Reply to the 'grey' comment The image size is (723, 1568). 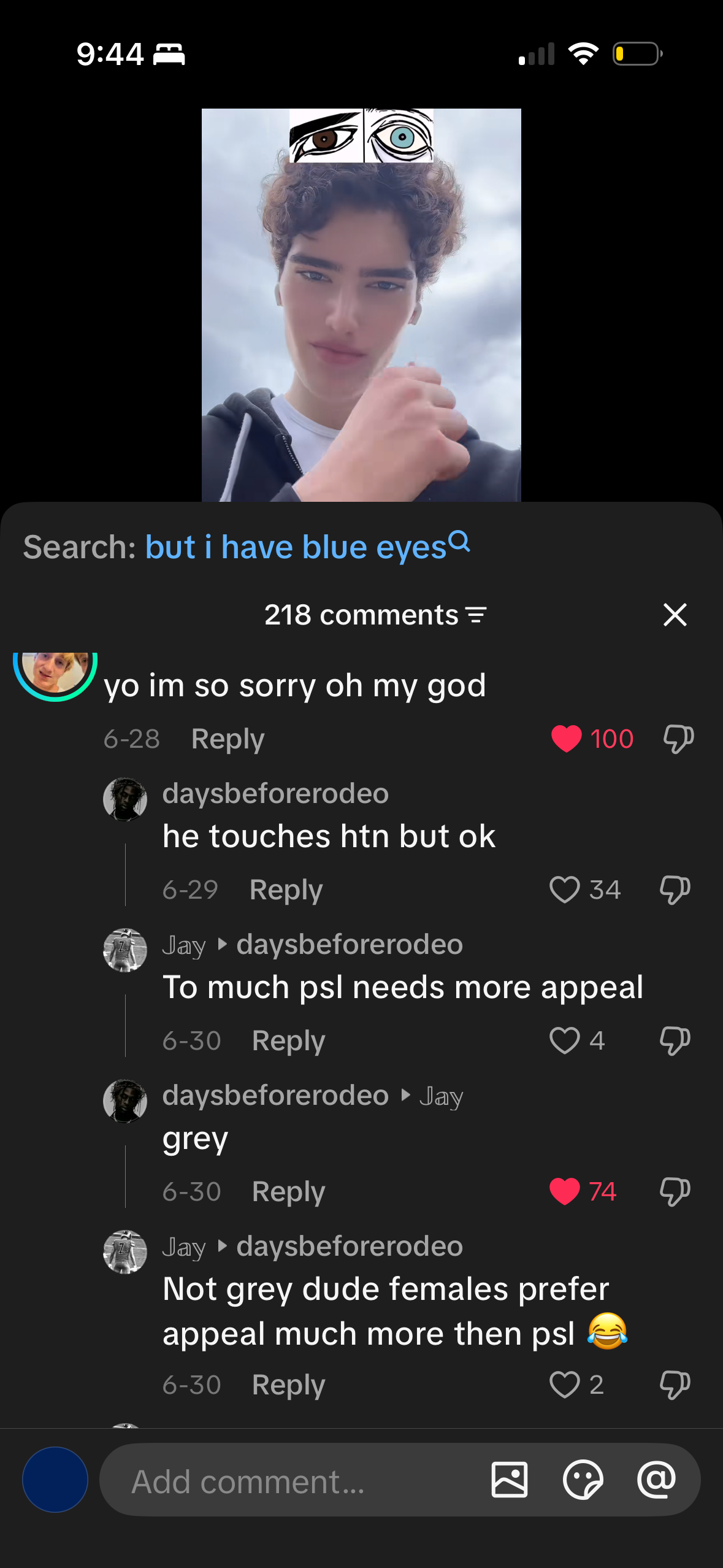coord(288,1191)
